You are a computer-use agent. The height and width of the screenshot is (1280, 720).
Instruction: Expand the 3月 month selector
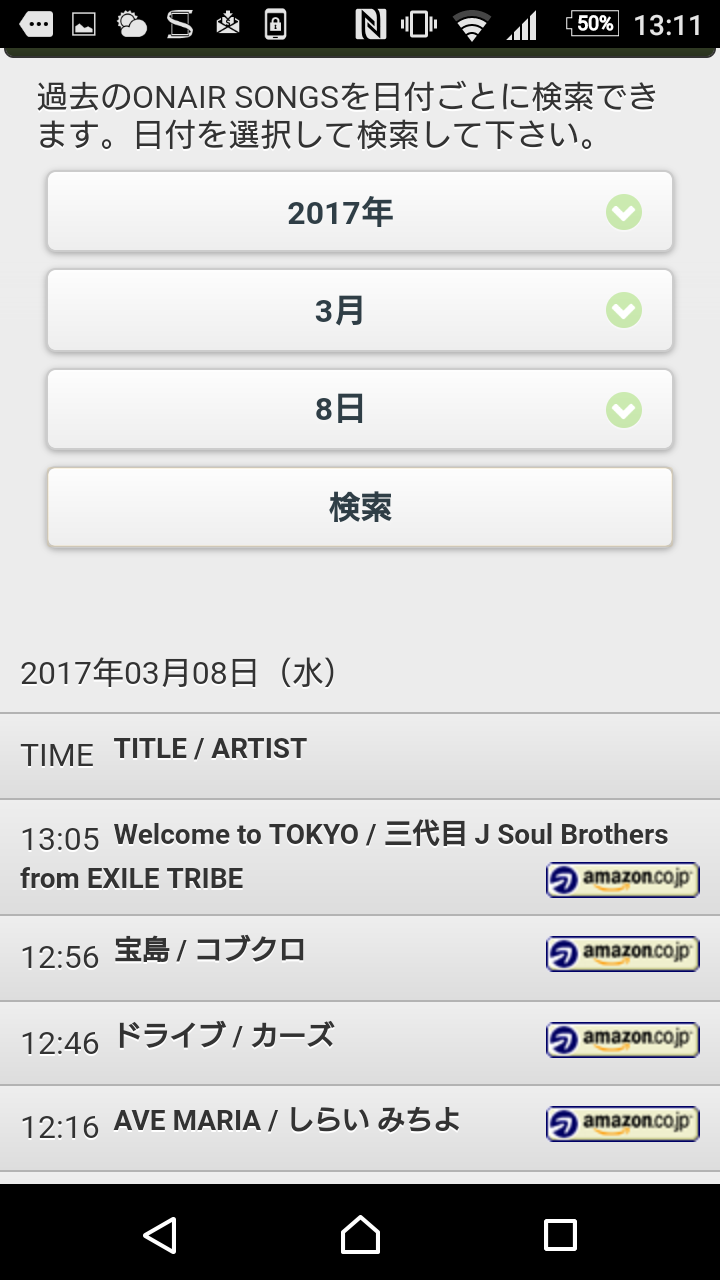click(359, 311)
